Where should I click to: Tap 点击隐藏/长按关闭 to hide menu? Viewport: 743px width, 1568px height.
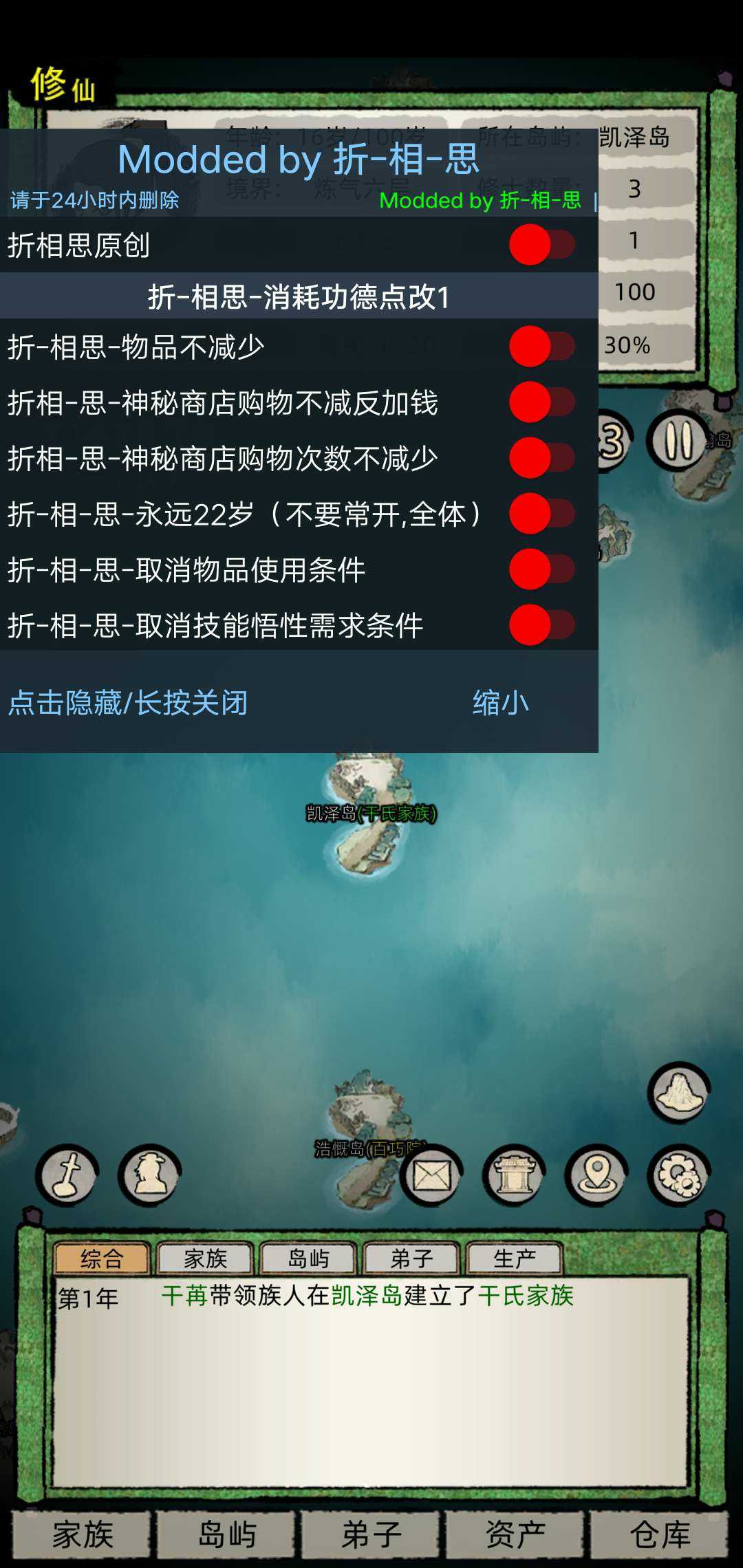pos(128,703)
